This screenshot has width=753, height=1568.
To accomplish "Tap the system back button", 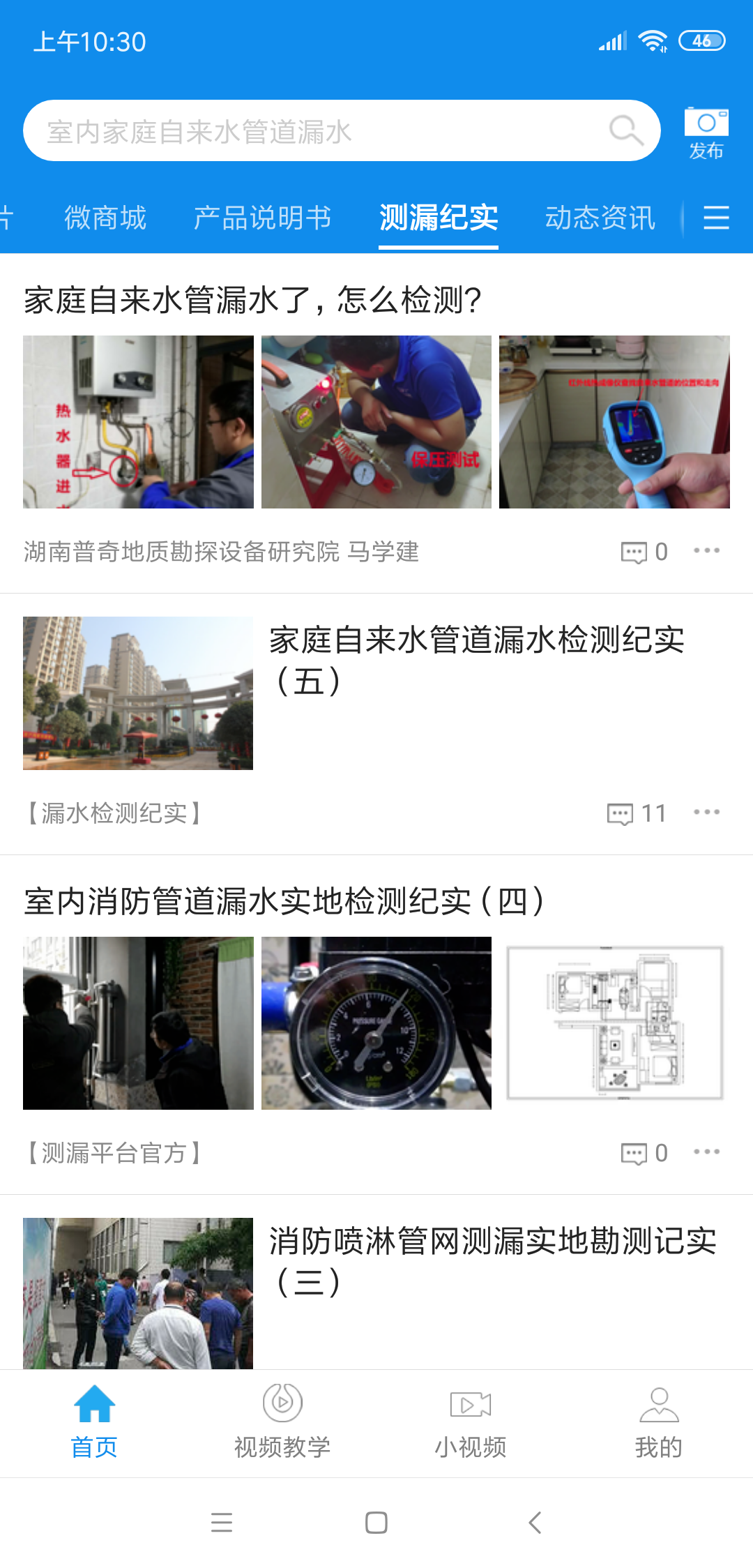I will (x=535, y=1523).
